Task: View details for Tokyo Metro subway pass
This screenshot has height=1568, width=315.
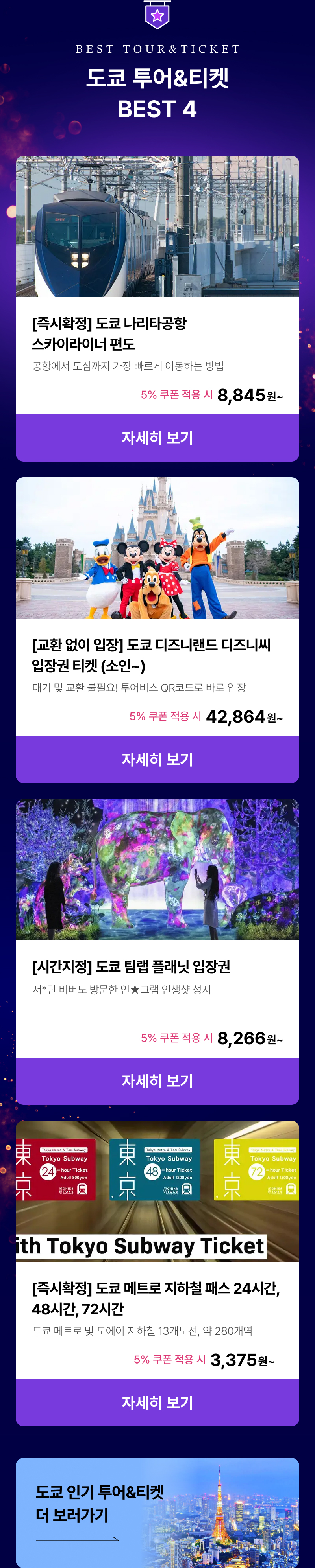Action: (157, 1402)
